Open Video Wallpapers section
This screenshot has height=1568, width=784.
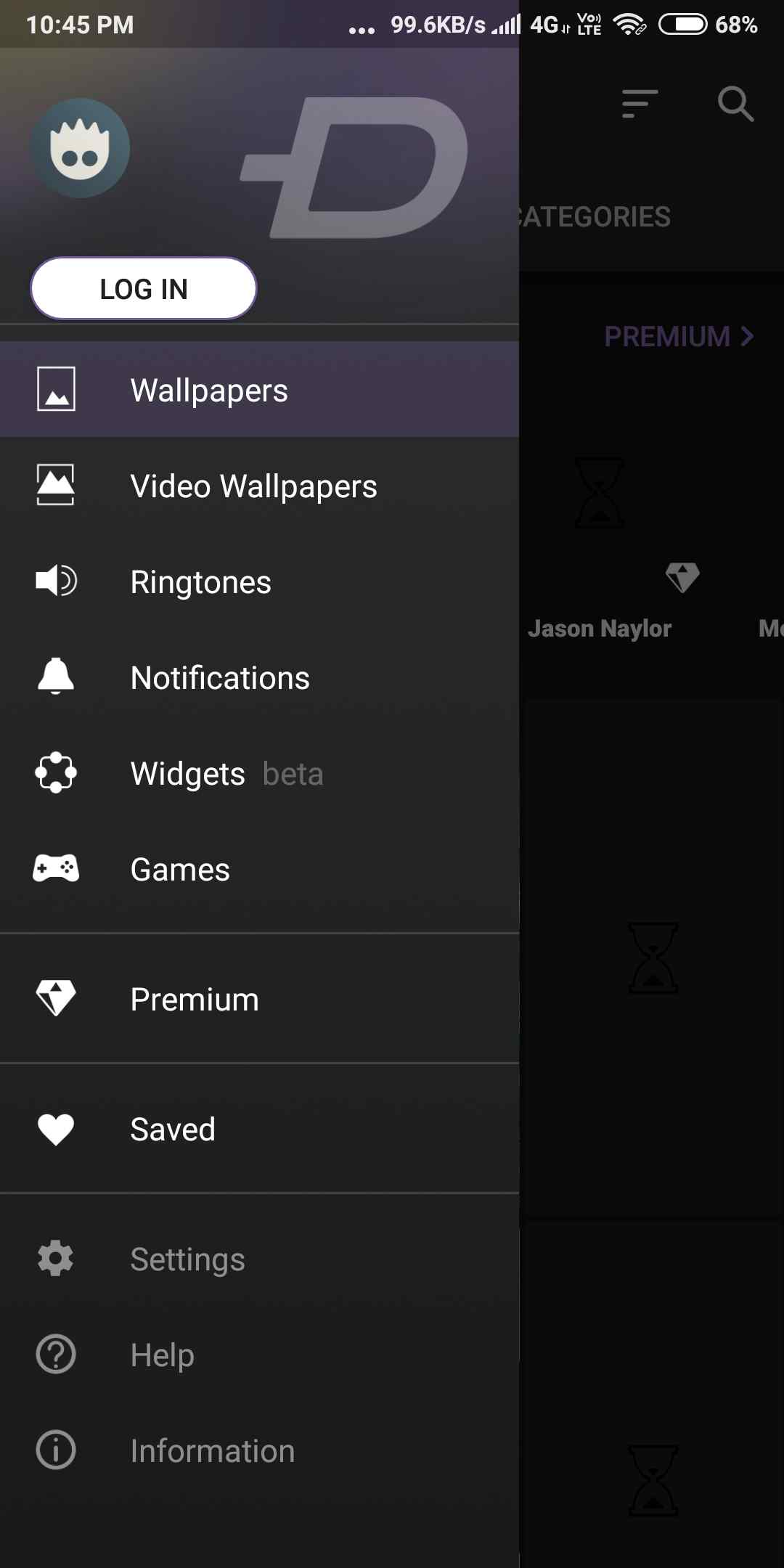click(253, 486)
